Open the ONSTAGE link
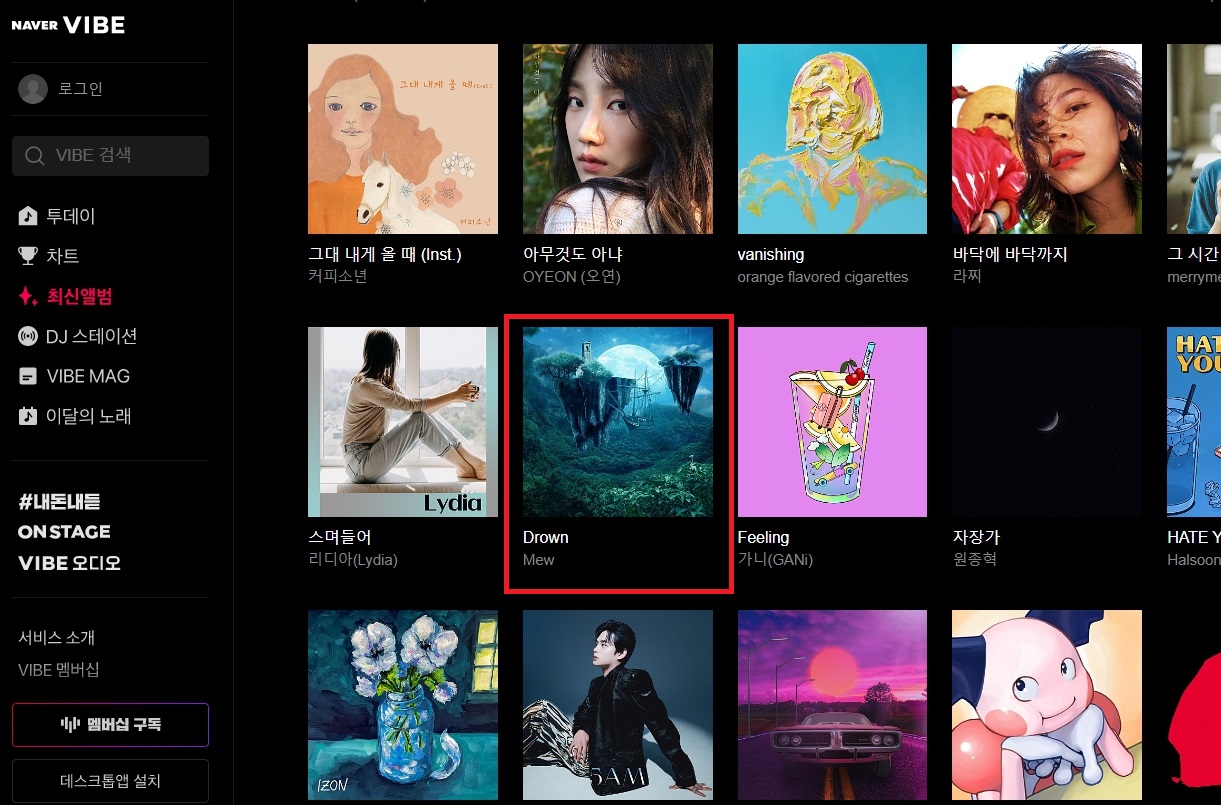 64,532
